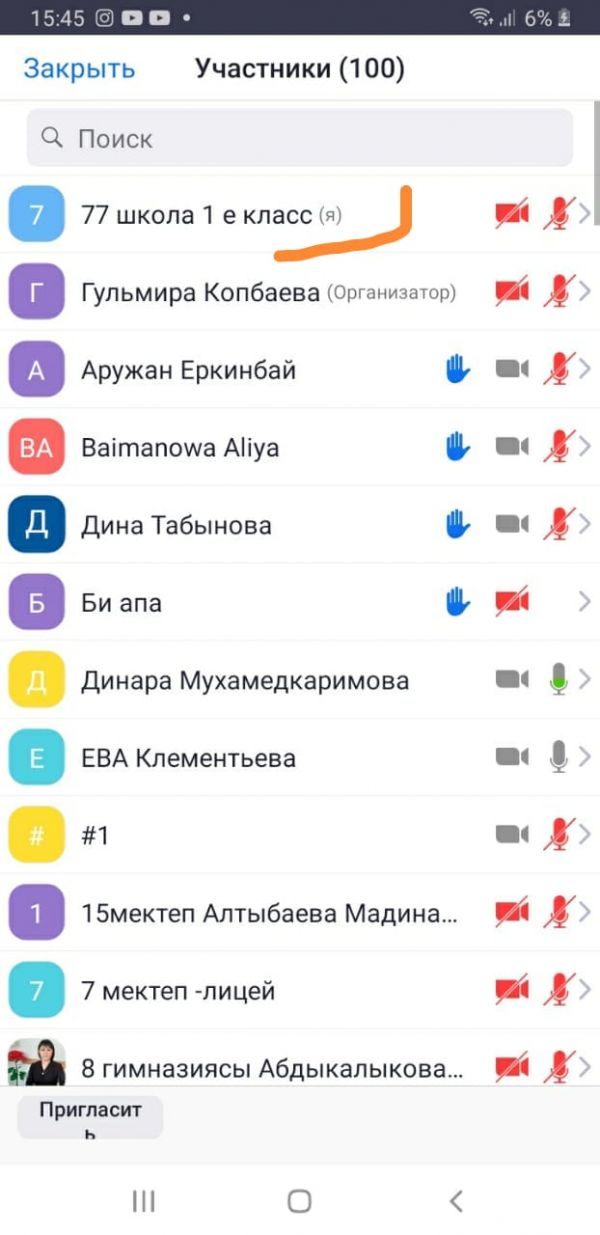Viewport: 600px width, 1235px height.
Task: Open the 77 школа 1 е класс row
Action: (210, 214)
